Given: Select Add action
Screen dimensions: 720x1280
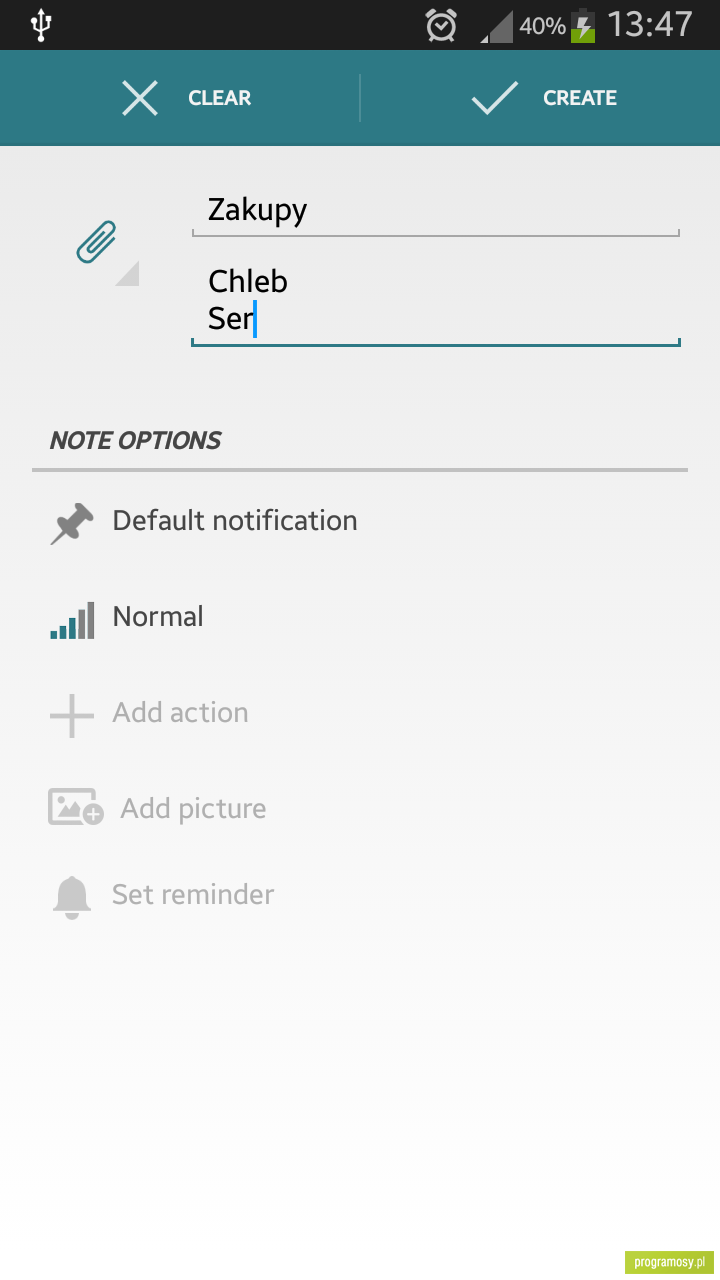Looking at the screenshot, I should click(x=360, y=713).
